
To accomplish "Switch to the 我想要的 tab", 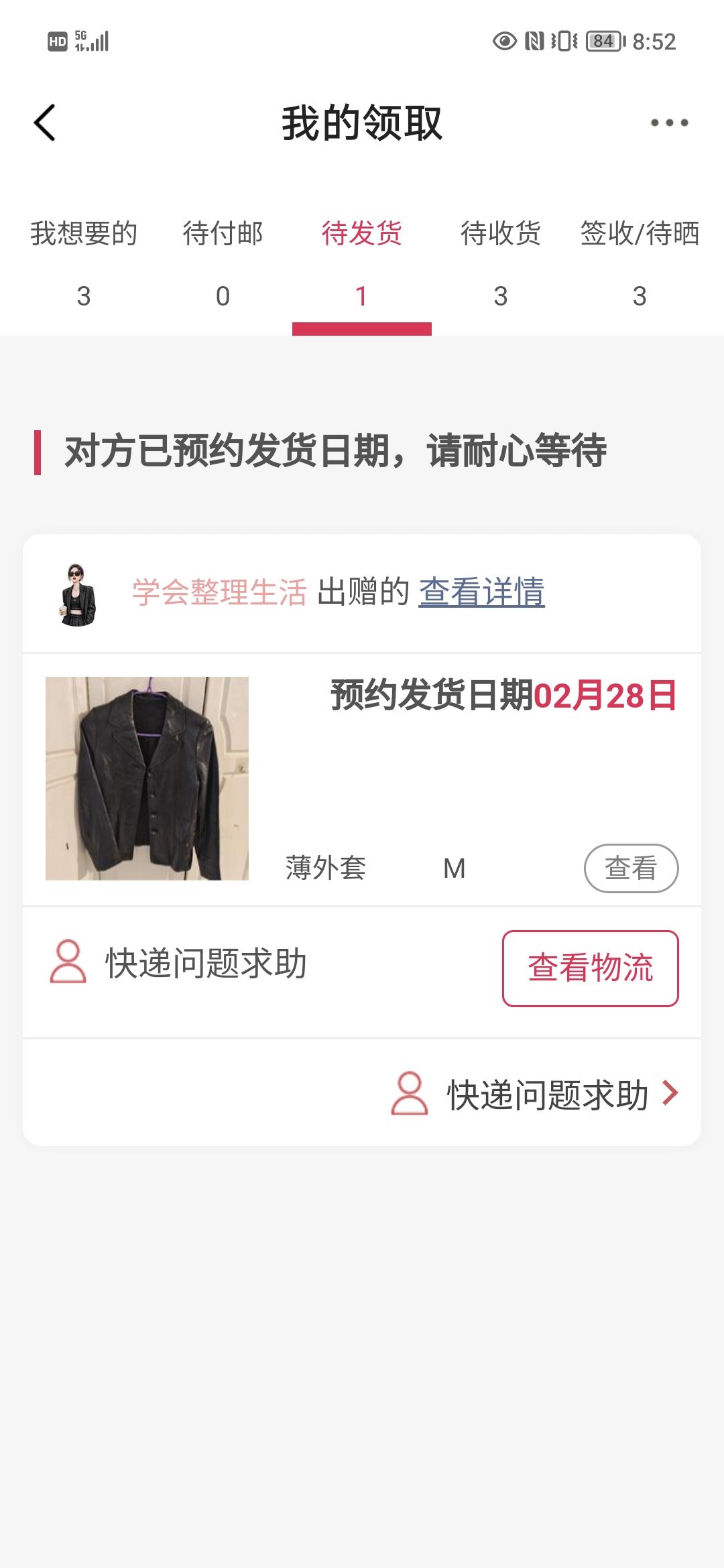I will click(x=84, y=263).
